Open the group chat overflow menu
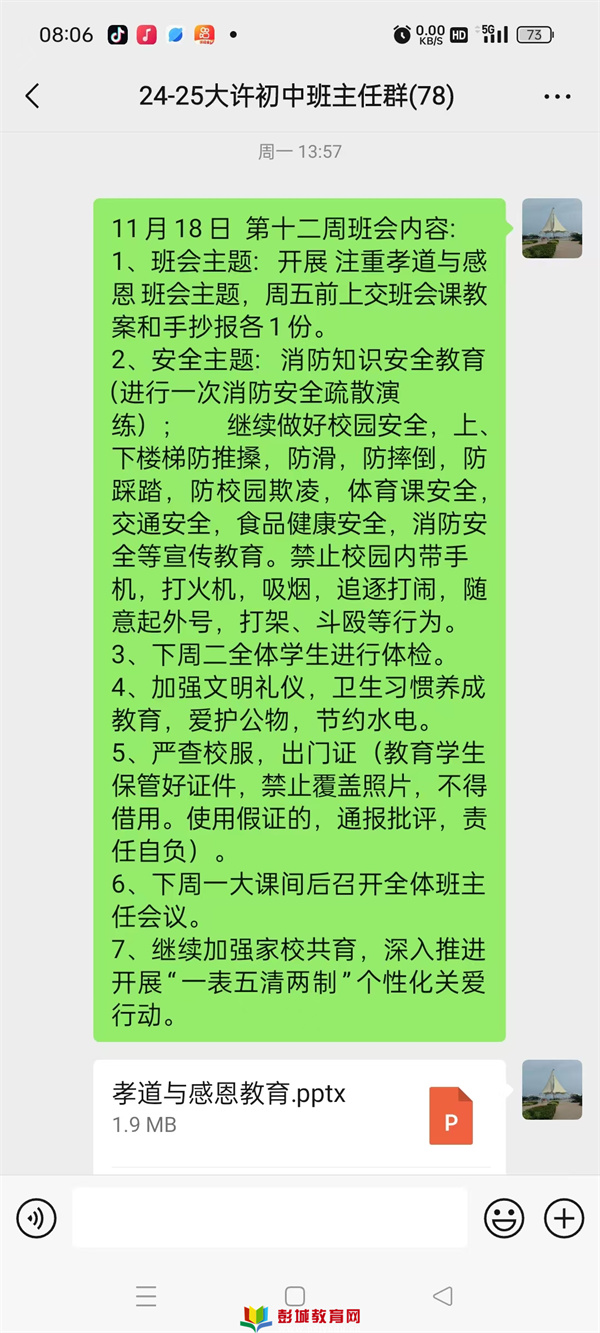Viewport: 600px width, 1333px height. tap(557, 97)
